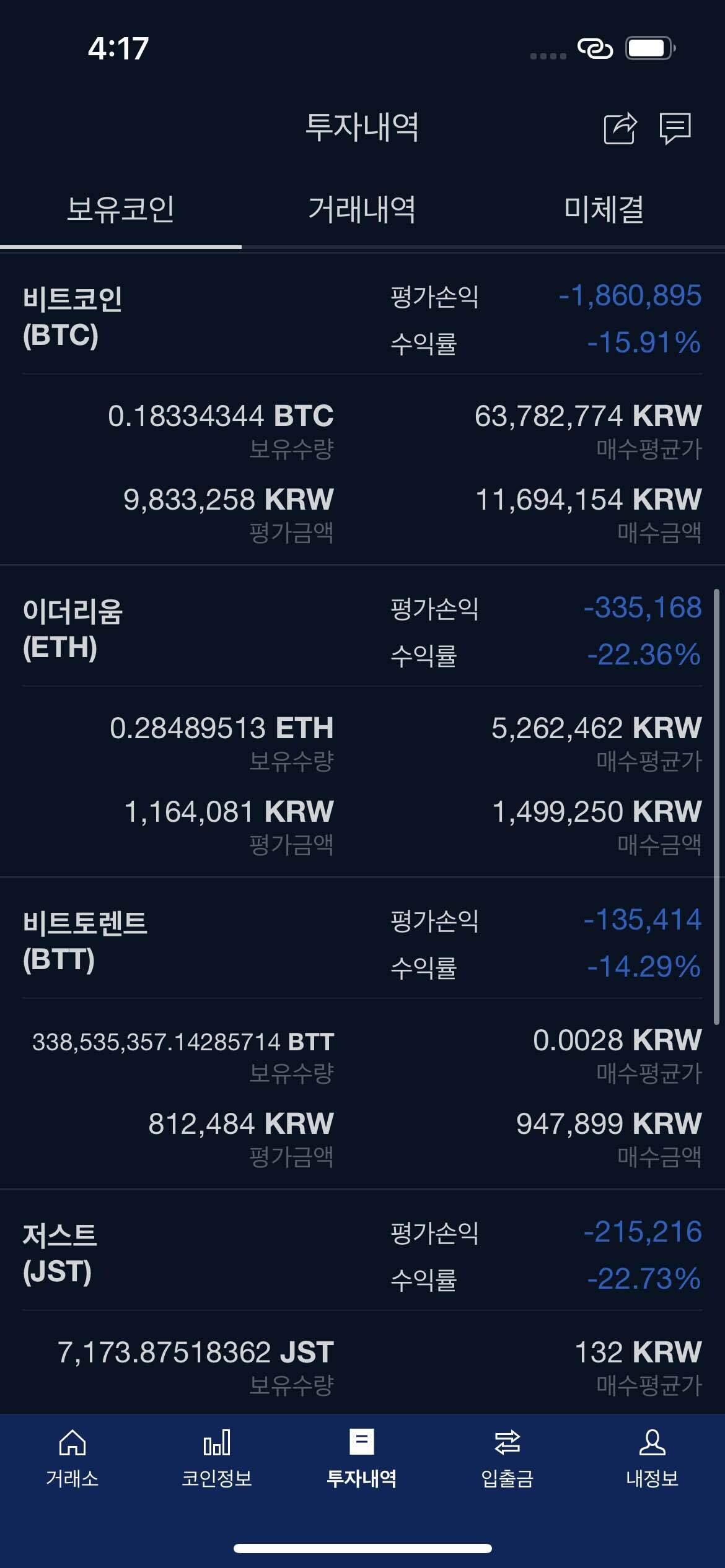
Task: Select the 저스트 (JST) holding
Action: click(59, 1253)
